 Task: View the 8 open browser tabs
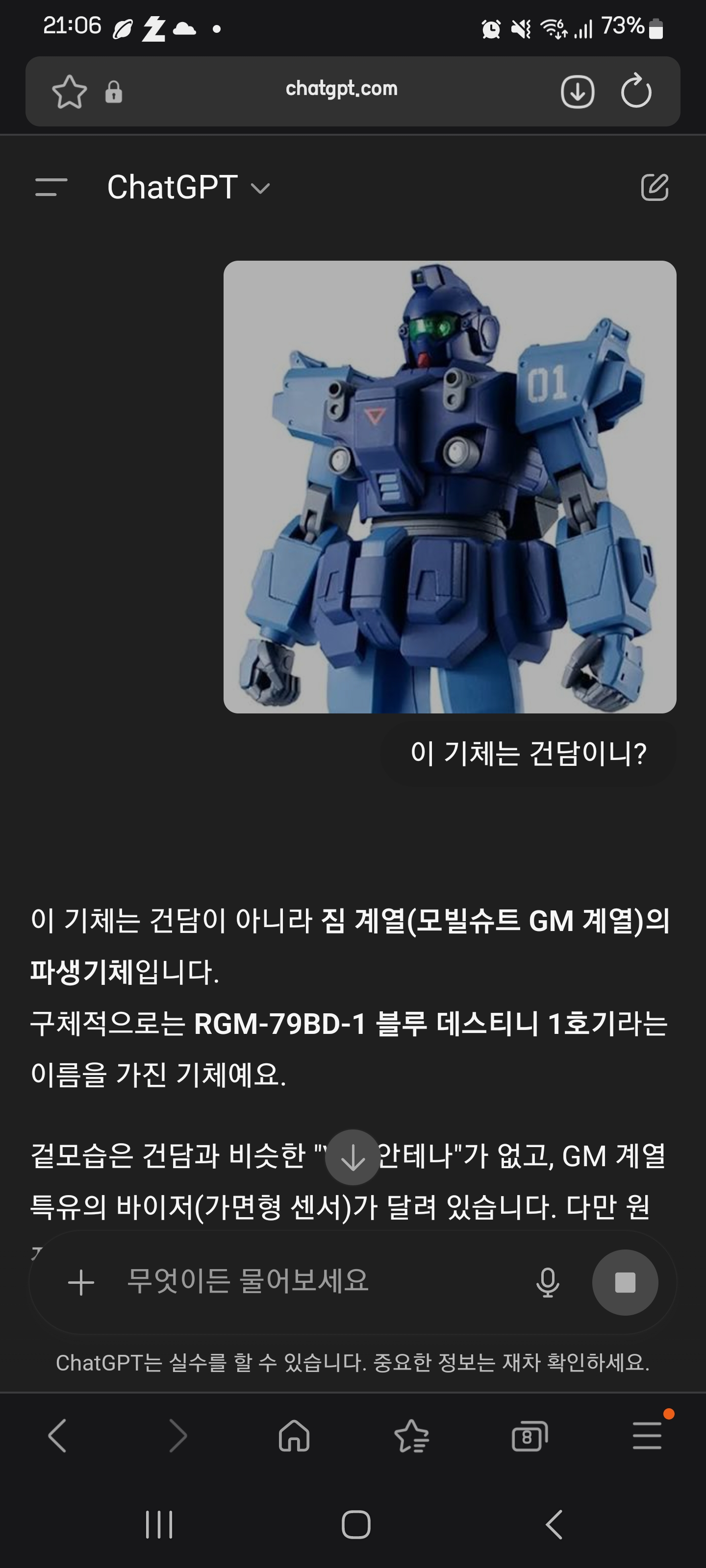tap(529, 1437)
